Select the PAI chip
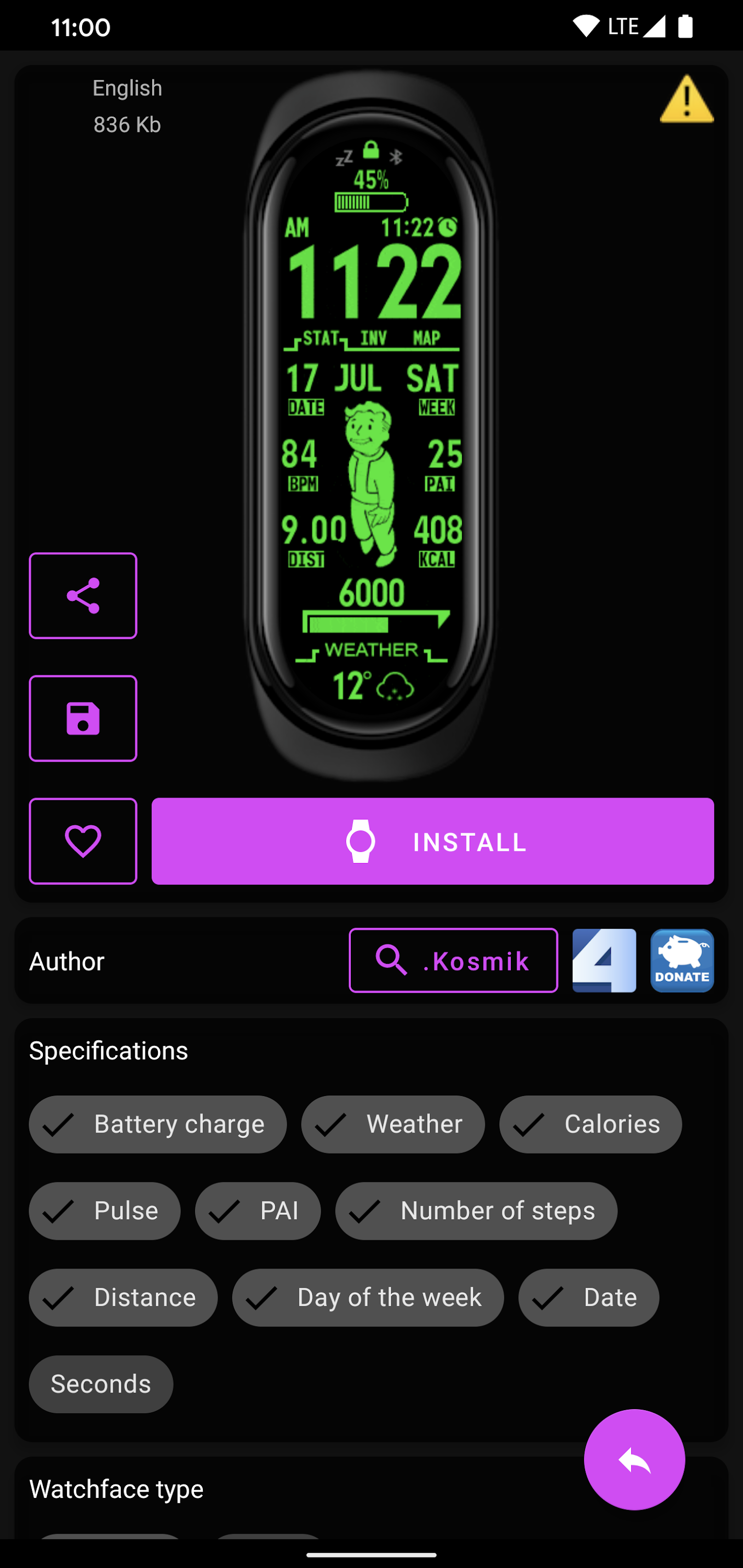The width and height of the screenshot is (743, 1568). [x=258, y=1210]
